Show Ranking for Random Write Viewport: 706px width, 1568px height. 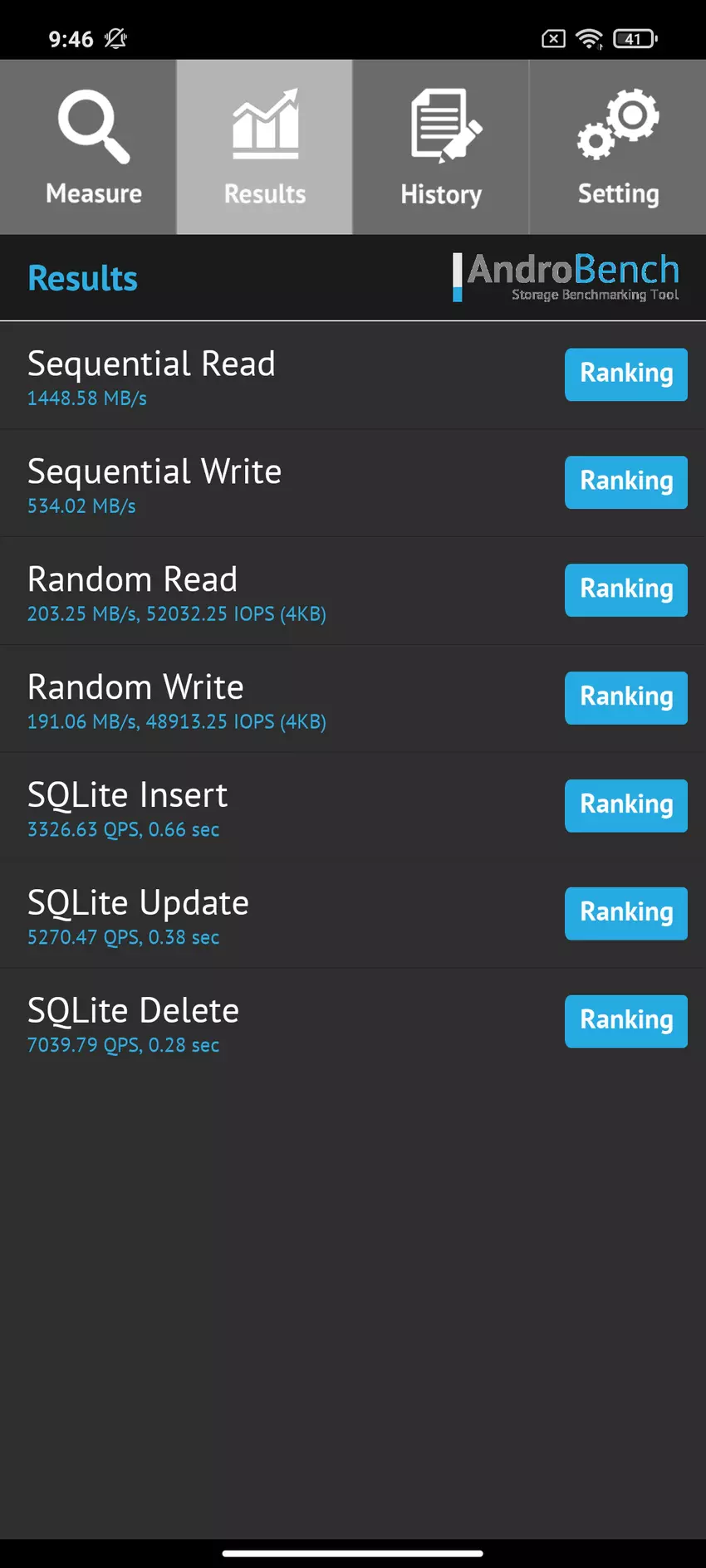tap(625, 698)
